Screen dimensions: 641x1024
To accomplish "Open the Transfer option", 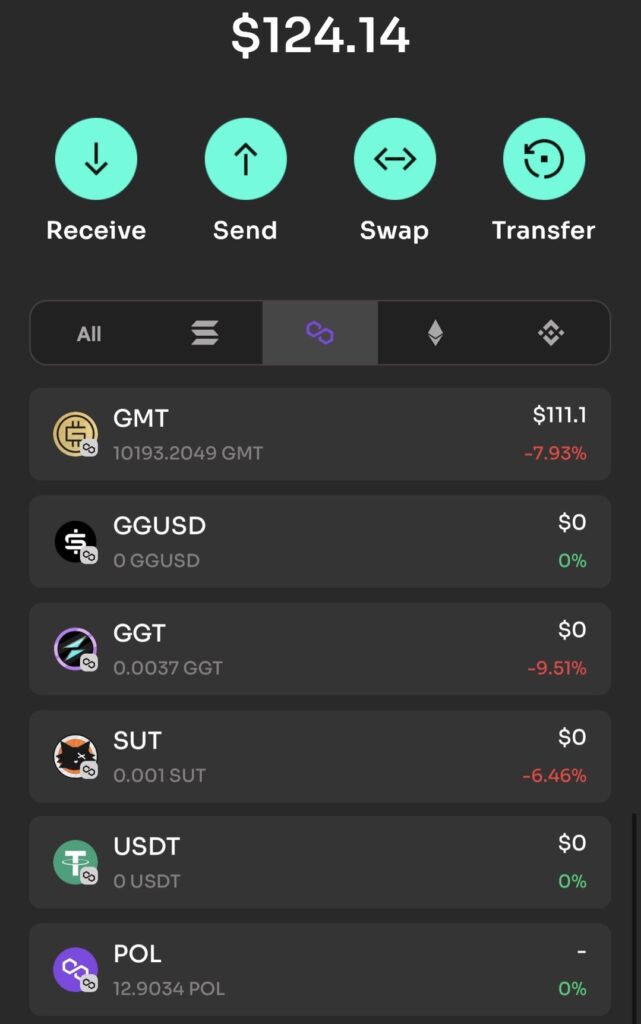I will pos(543,160).
